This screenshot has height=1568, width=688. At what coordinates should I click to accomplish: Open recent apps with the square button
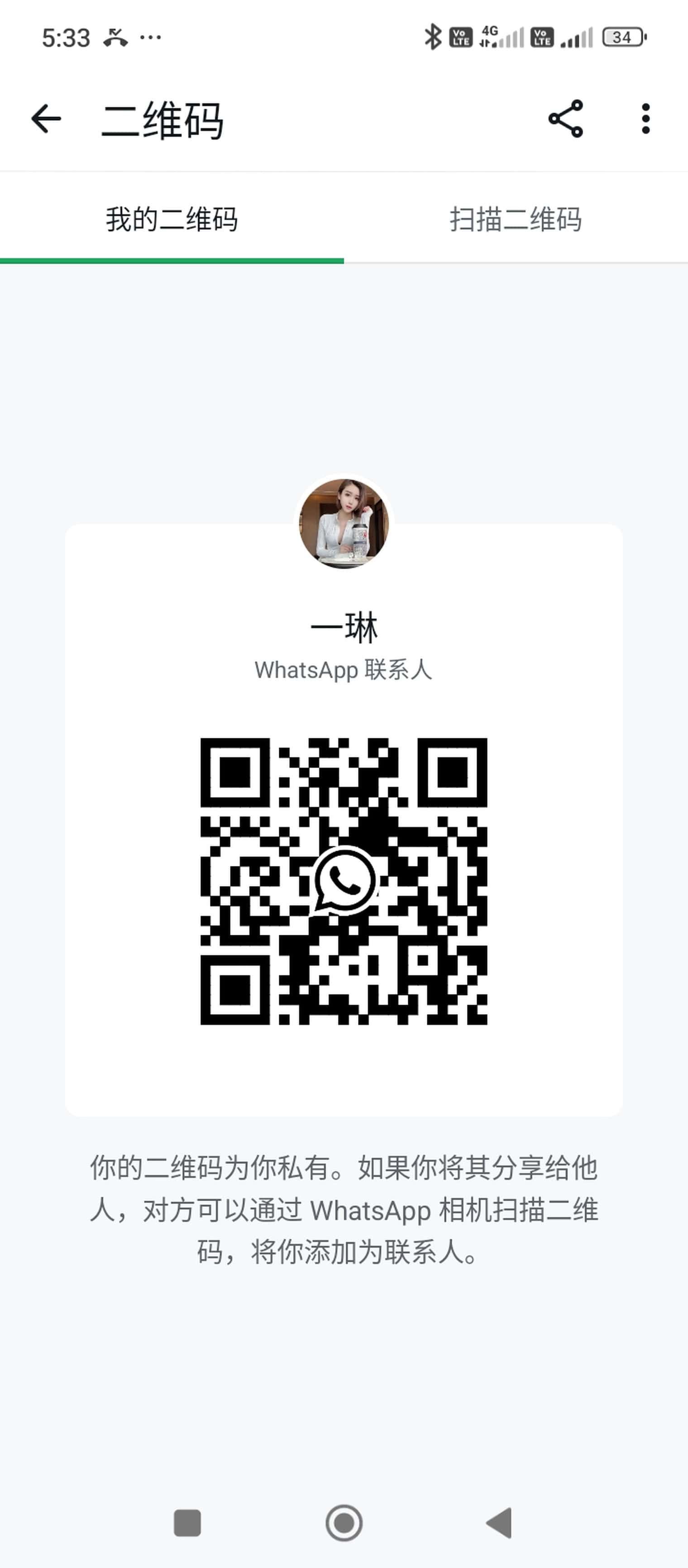187,1523
